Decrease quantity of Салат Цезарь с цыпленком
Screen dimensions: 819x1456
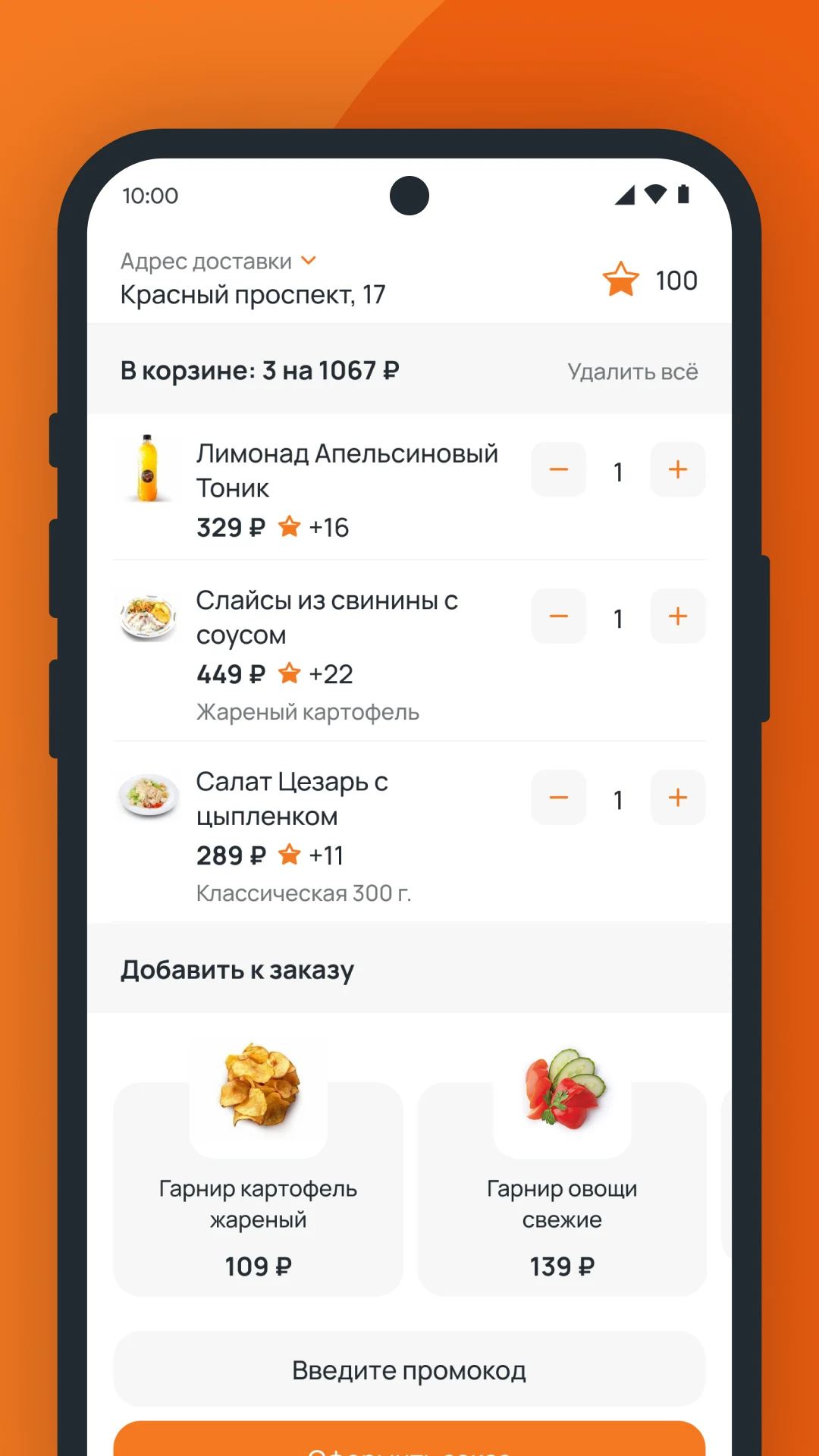point(559,798)
